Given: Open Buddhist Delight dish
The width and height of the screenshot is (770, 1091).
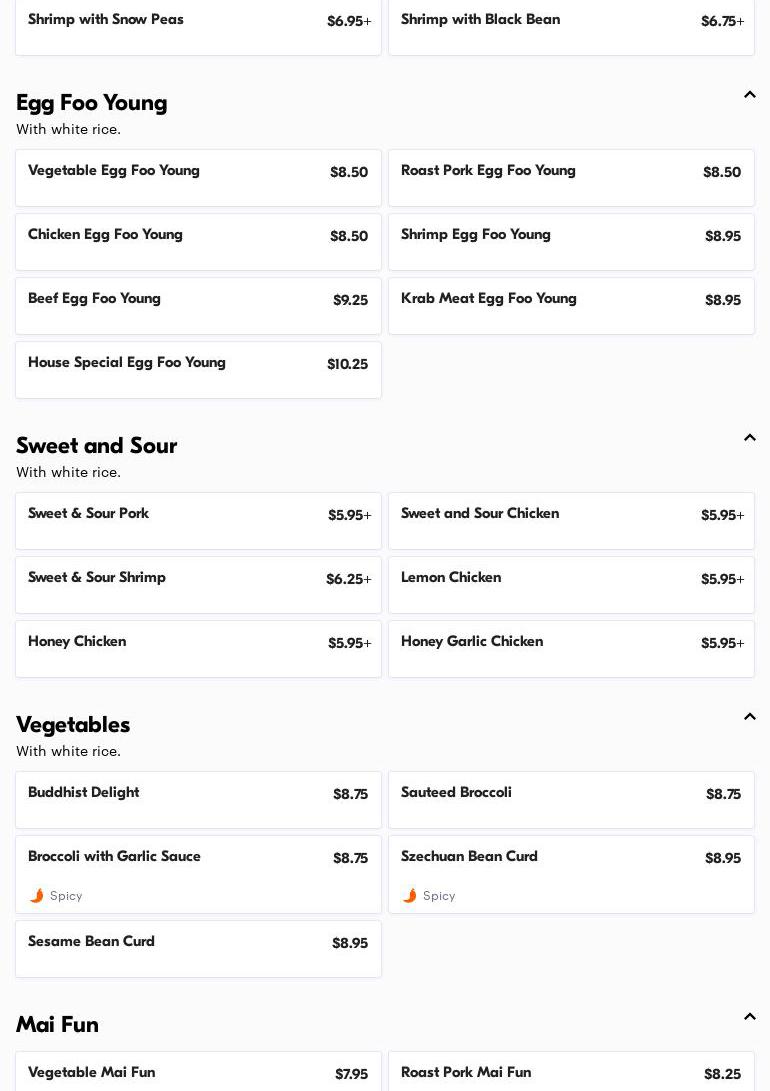Looking at the screenshot, I should (198, 799).
